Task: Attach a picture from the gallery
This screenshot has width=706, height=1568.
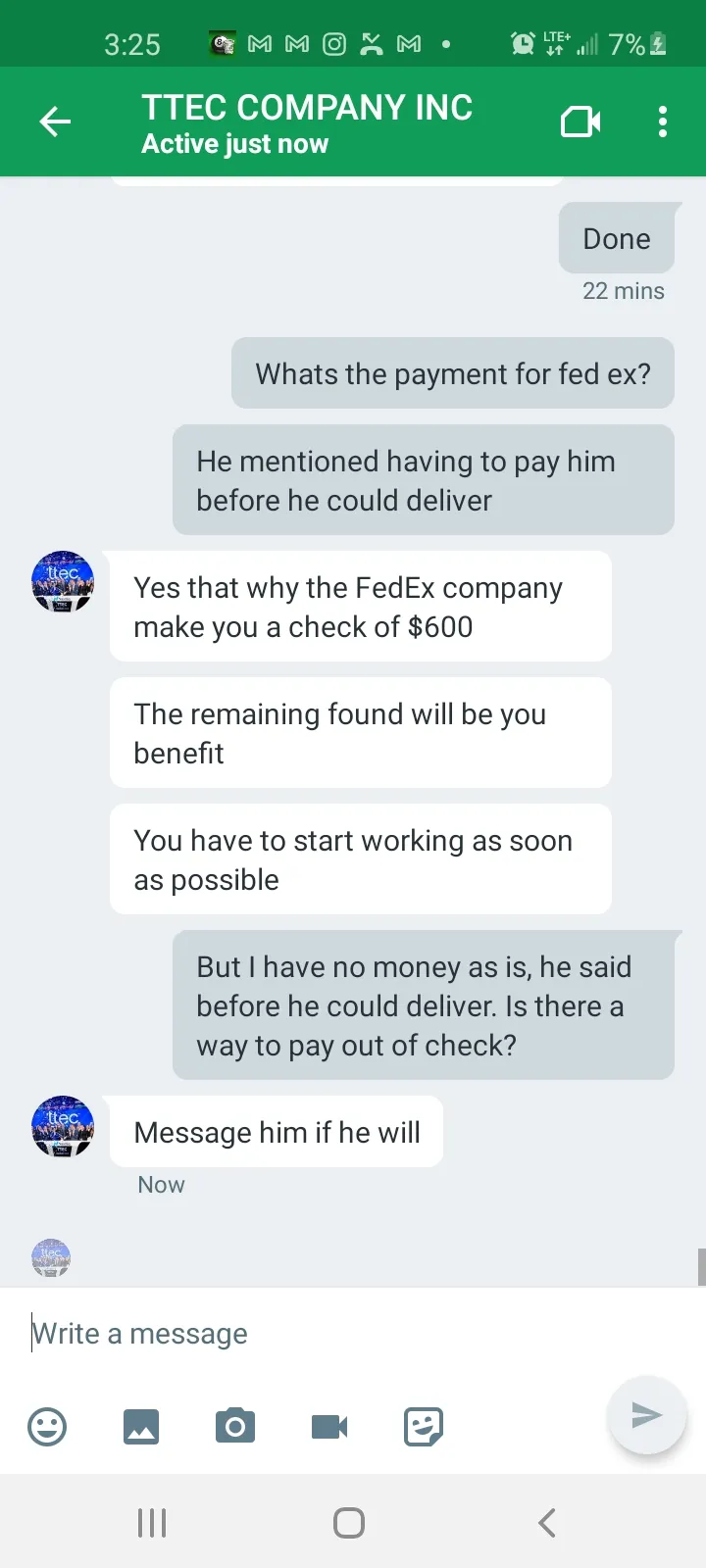Action: [x=141, y=1426]
